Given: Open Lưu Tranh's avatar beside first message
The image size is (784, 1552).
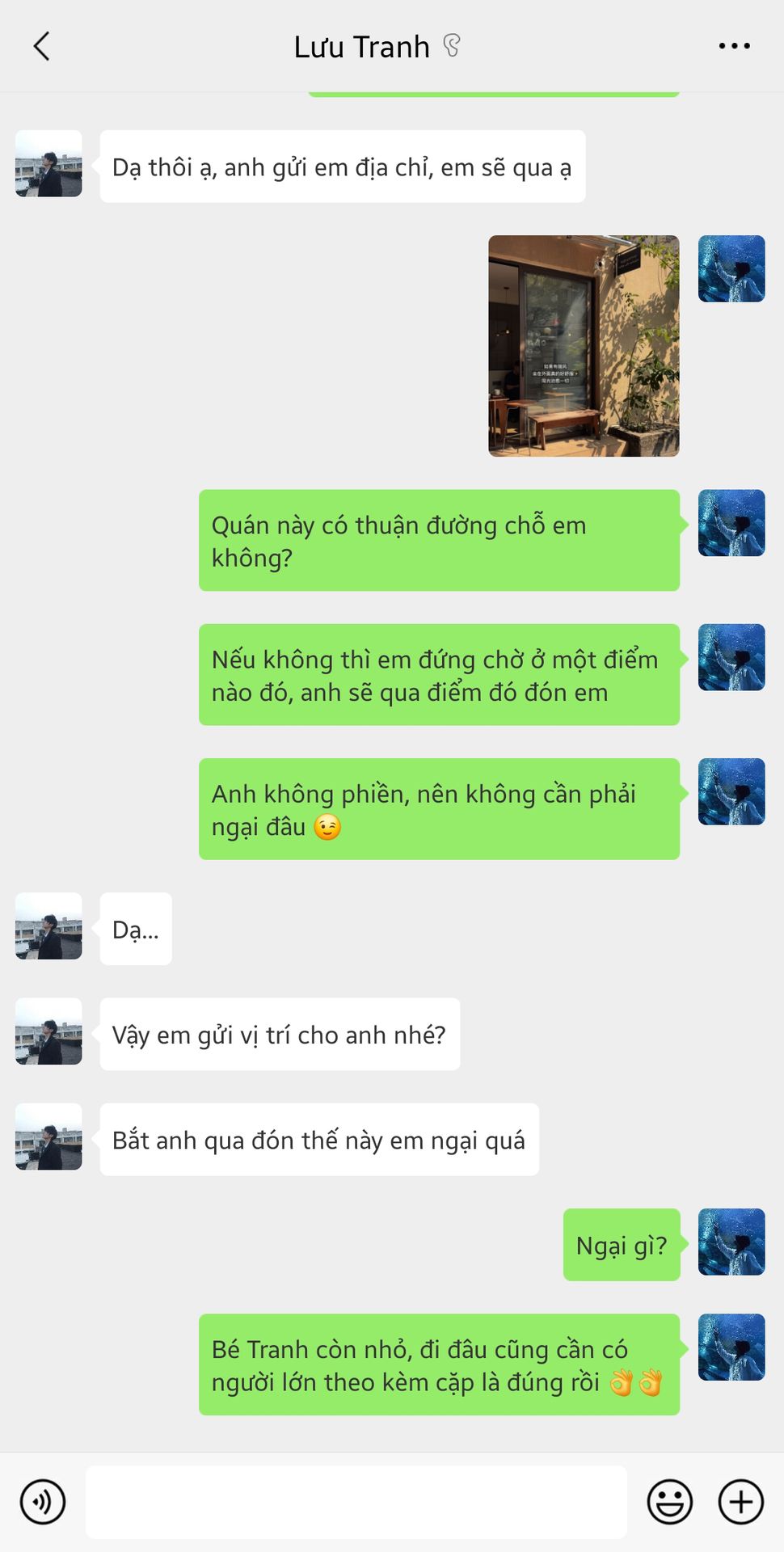Looking at the screenshot, I should click(48, 164).
